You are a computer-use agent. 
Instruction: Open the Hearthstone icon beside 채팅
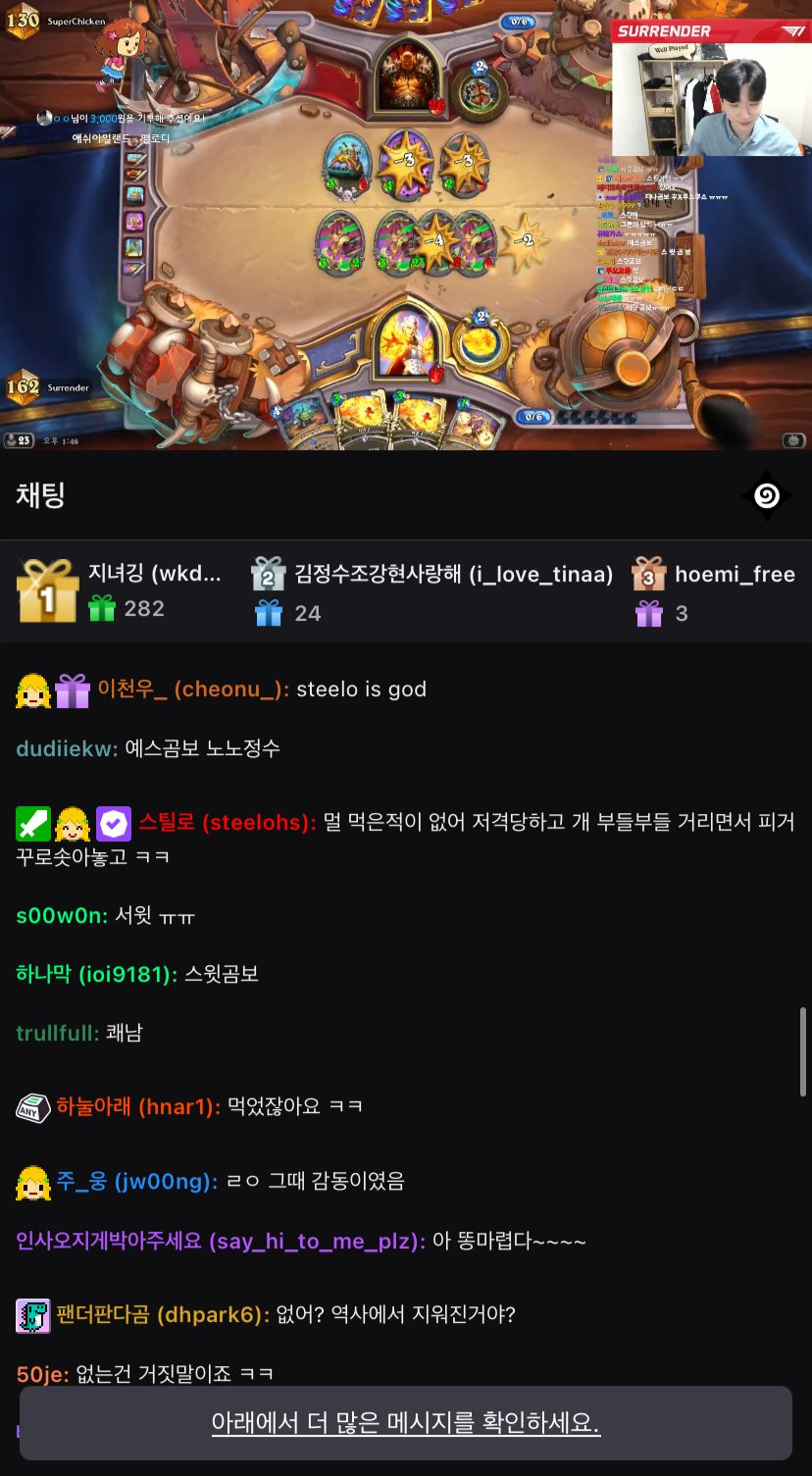(767, 496)
